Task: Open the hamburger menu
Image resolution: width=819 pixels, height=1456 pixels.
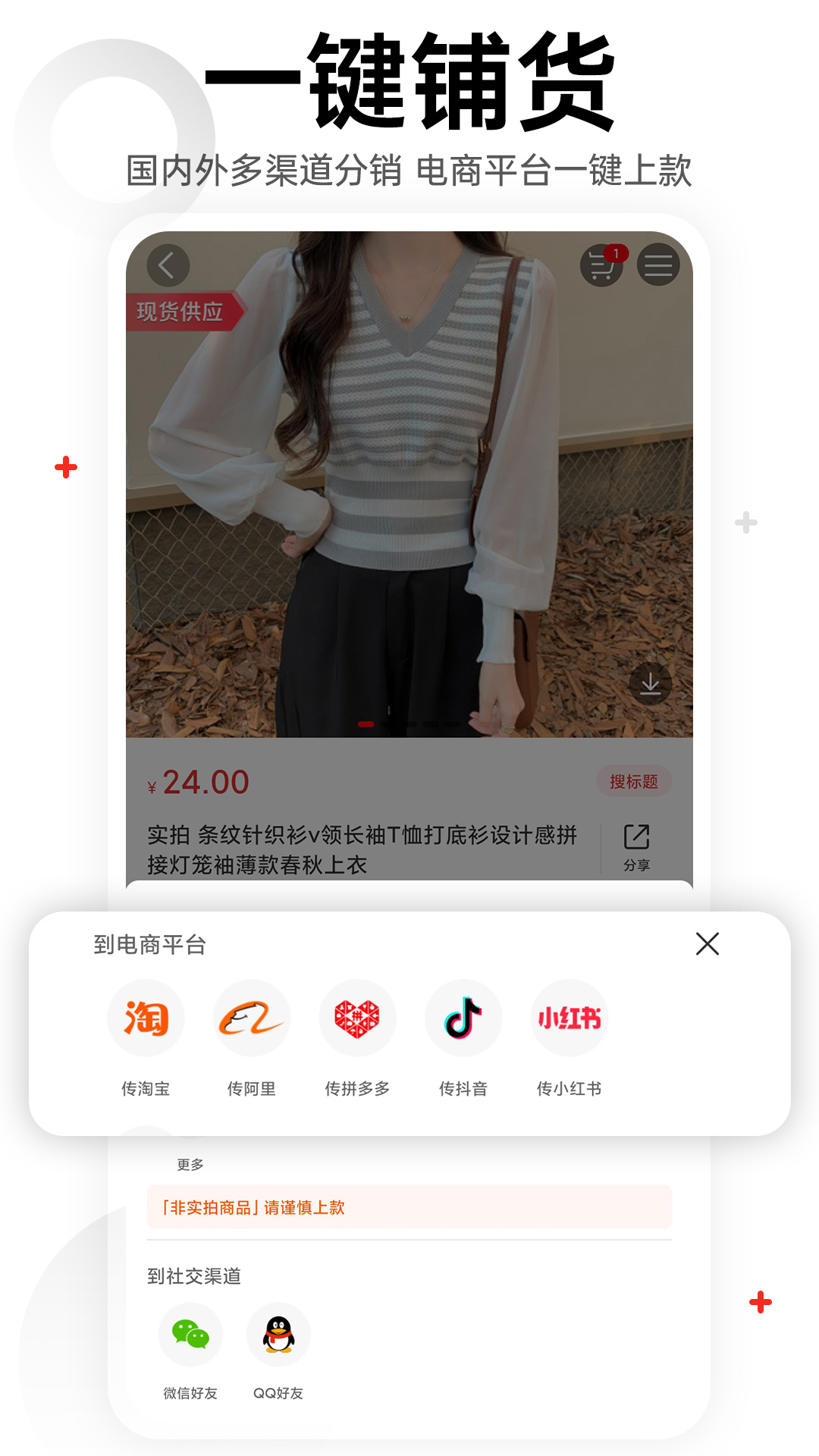Action: point(658,266)
